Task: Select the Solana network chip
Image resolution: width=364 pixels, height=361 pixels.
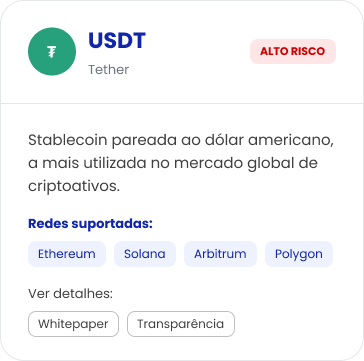Action: 145,254
